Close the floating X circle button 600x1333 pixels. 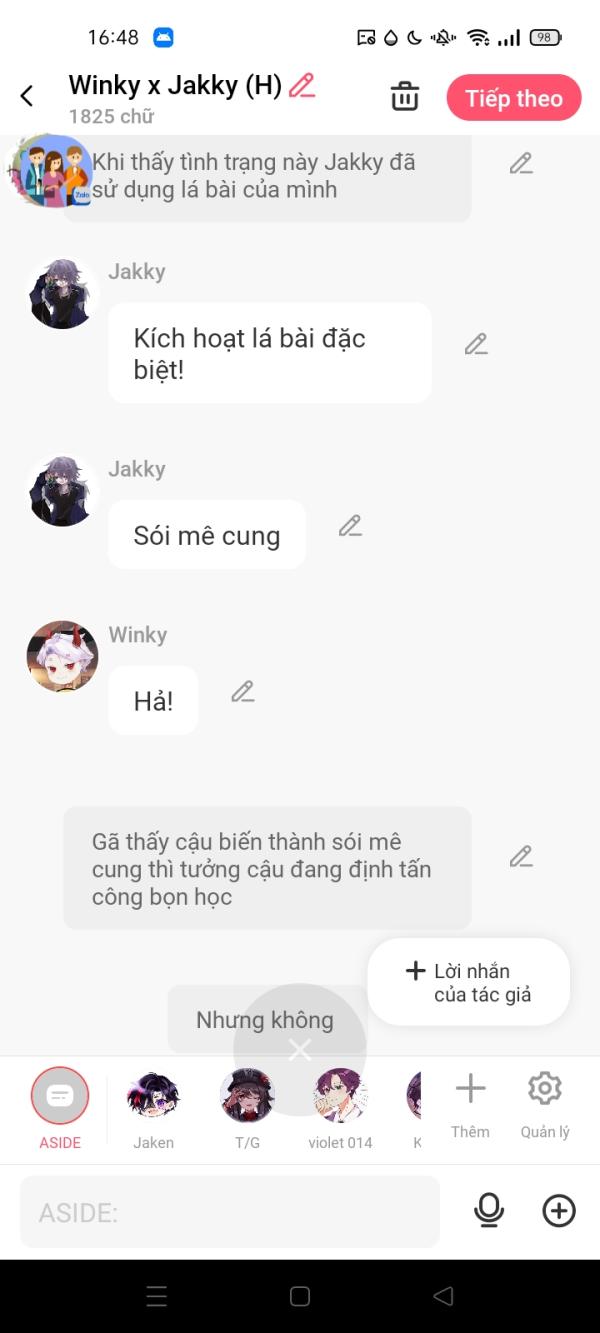pos(299,1049)
